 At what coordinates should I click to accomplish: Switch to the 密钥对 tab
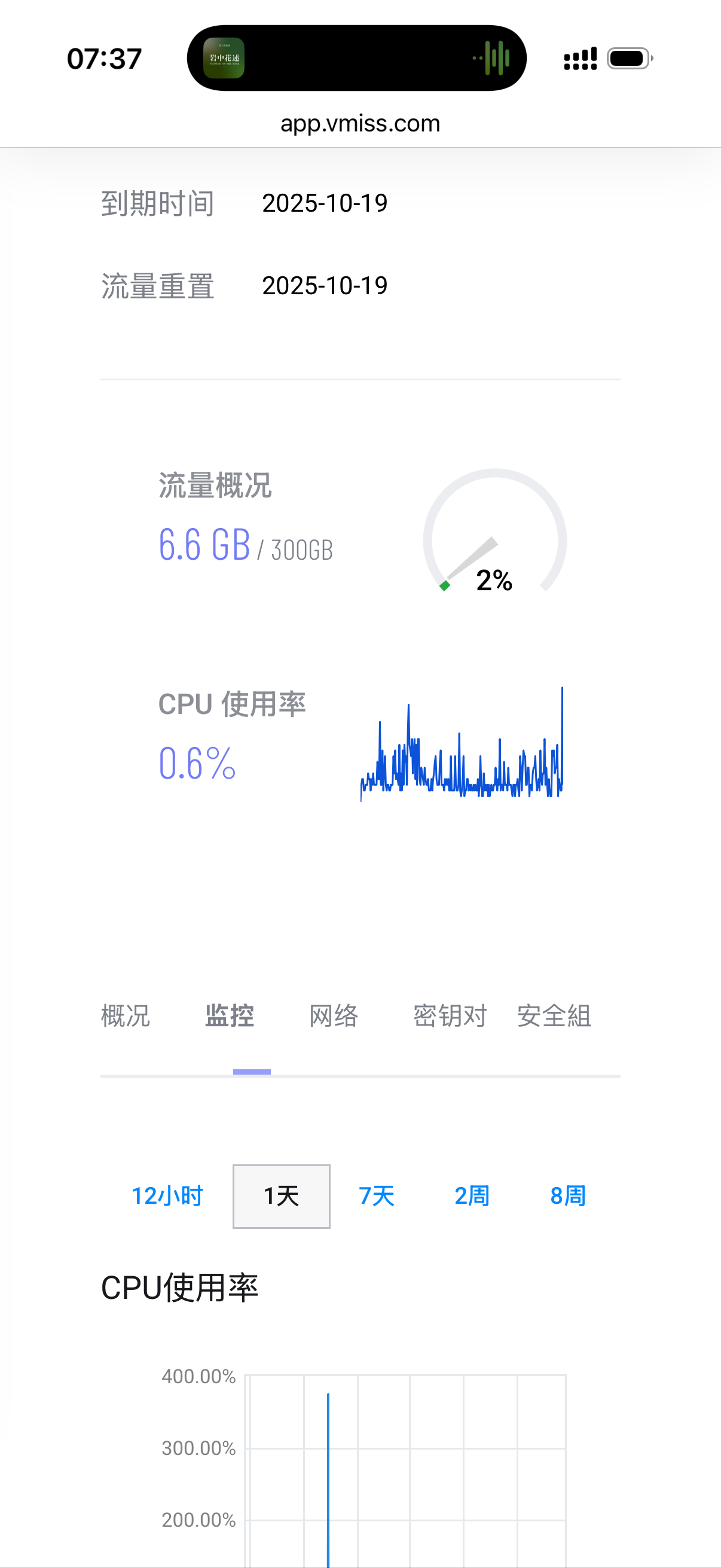(x=450, y=1016)
